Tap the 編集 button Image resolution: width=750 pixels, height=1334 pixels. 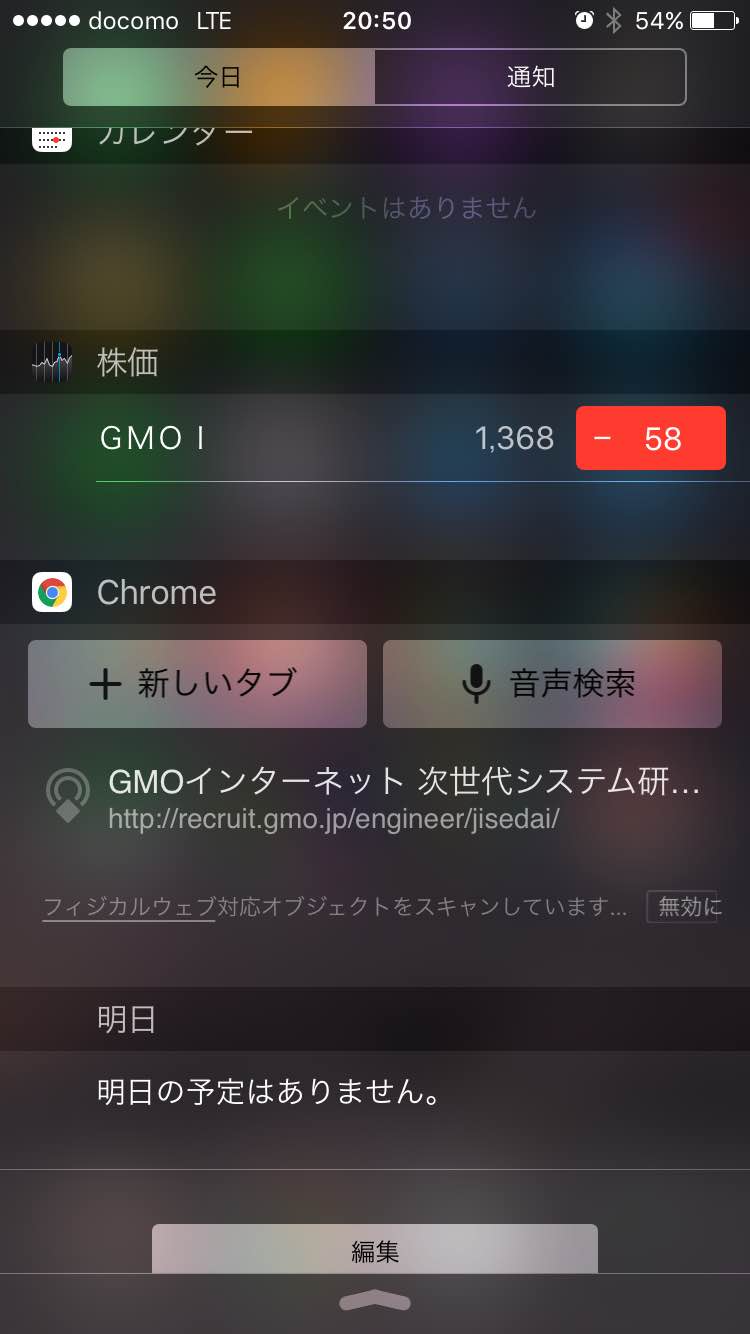pyautogui.click(x=375, y=1250)
